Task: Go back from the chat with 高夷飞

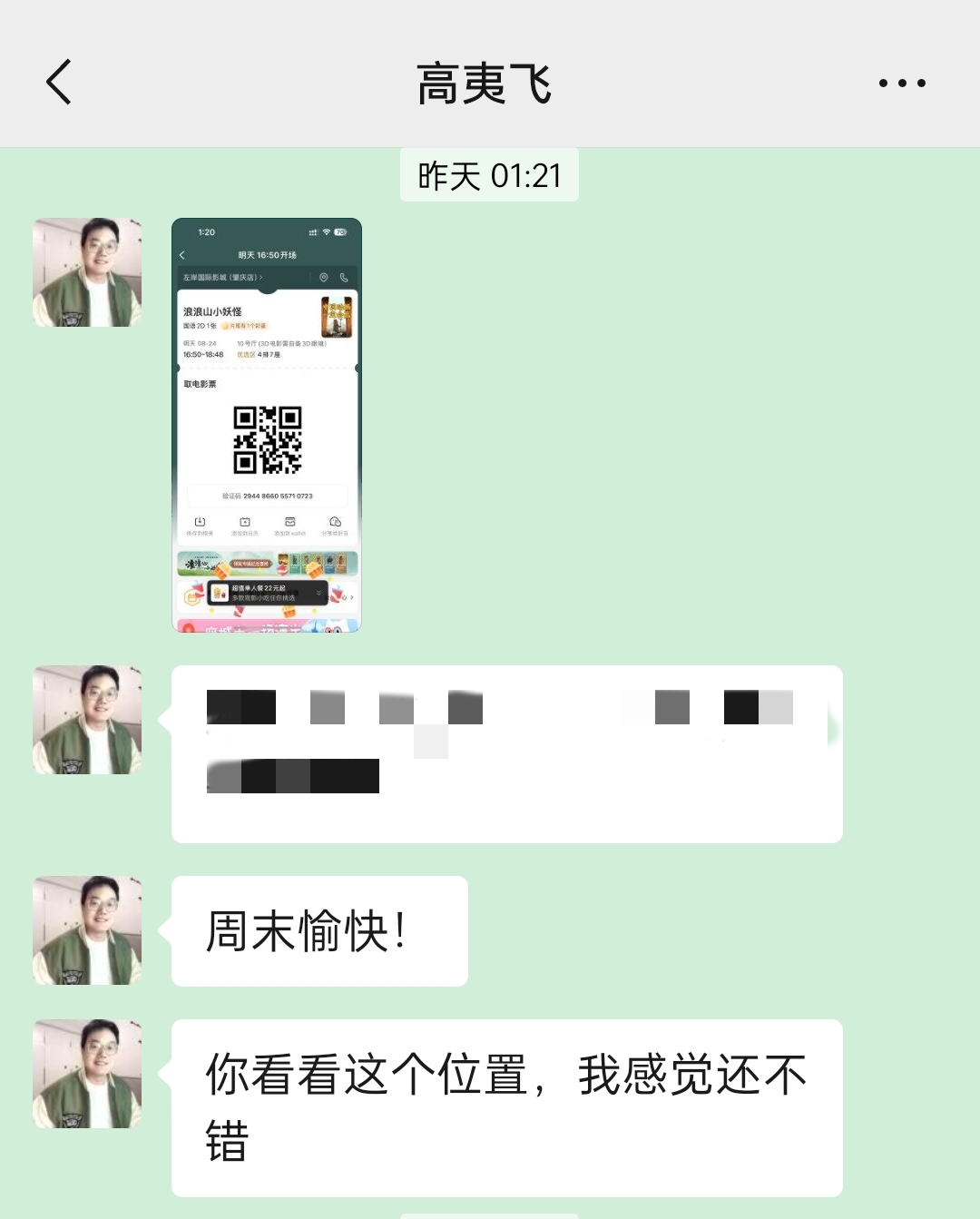Action: point(59,83)
